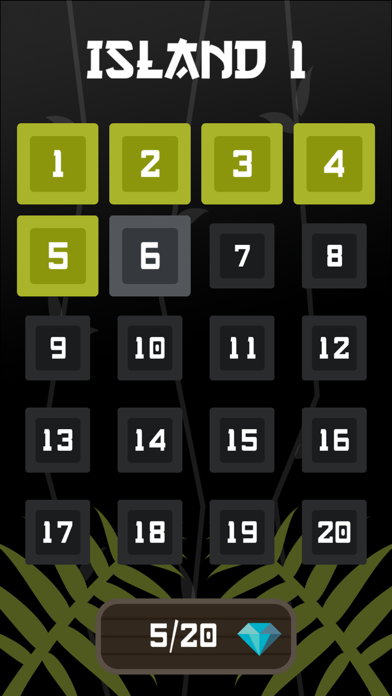Launch completed level 5

[x=58, y=256]
